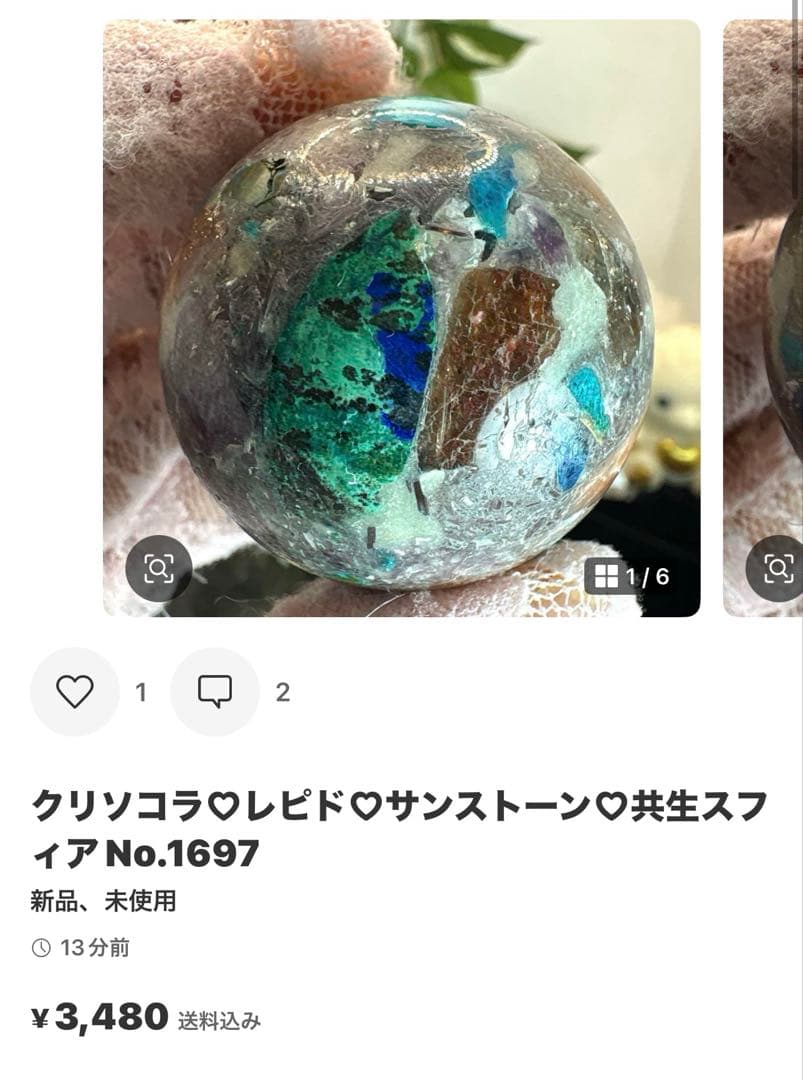Open image search on the first photo

158,569
